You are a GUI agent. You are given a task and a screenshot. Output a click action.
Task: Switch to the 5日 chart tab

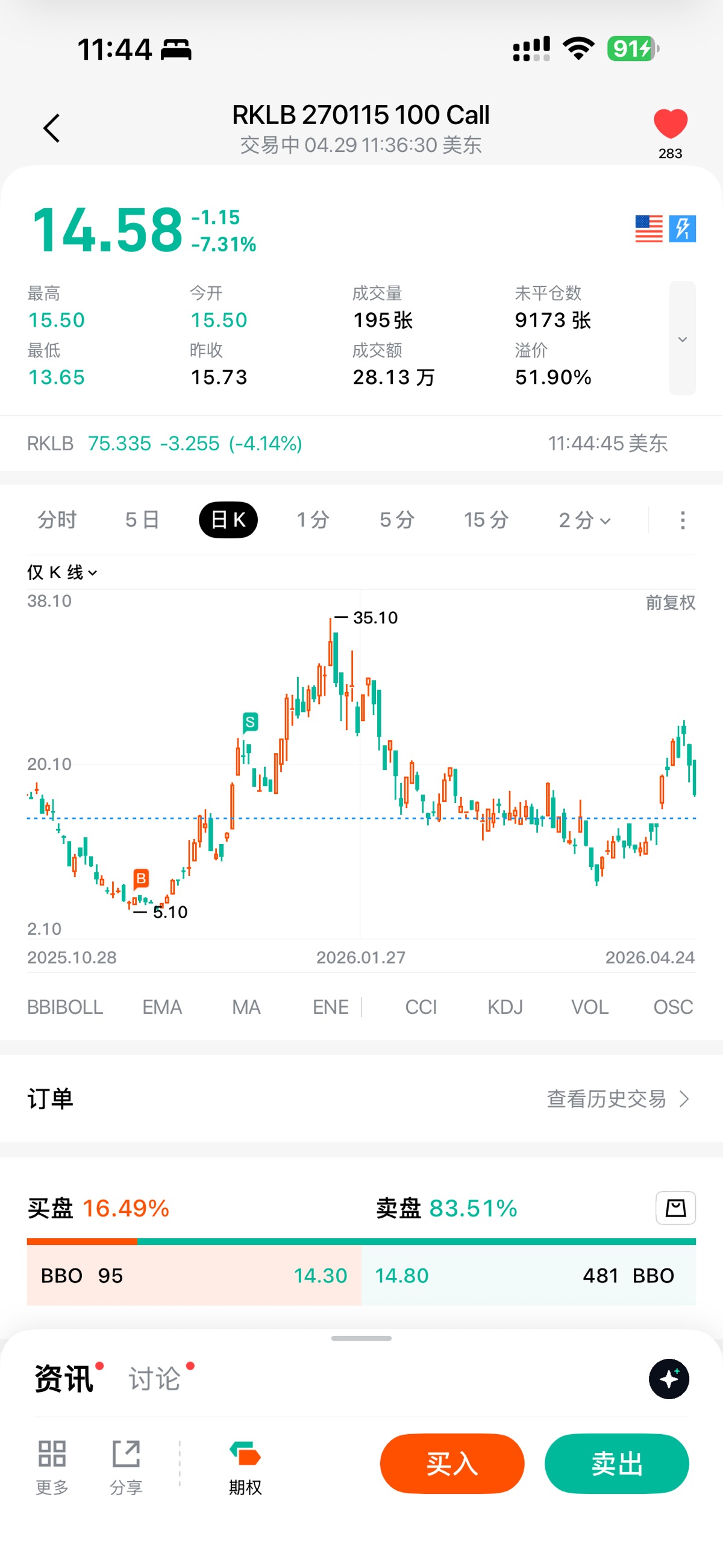(142, 520)
